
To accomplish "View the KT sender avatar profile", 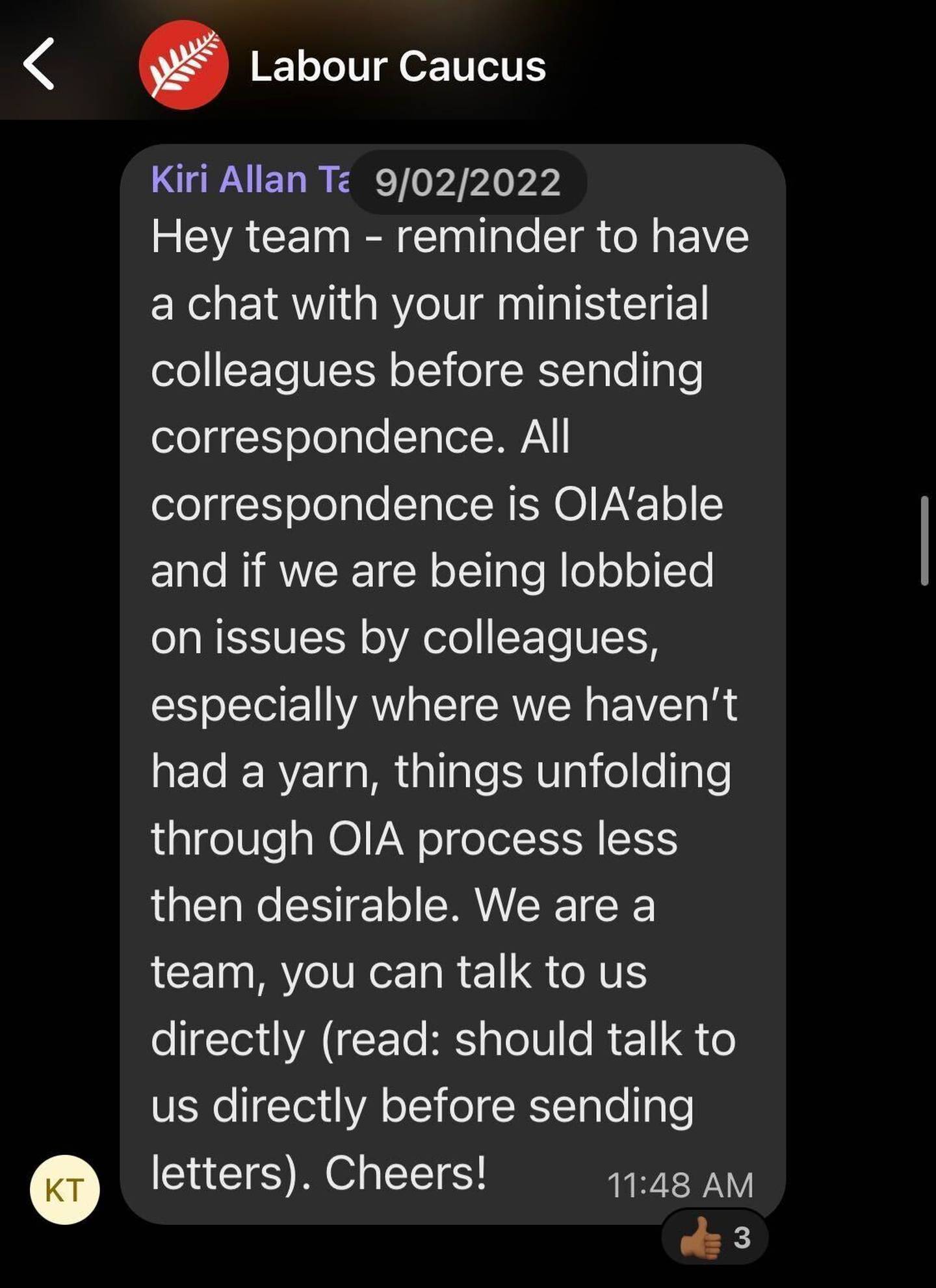I will point(64,1189).
